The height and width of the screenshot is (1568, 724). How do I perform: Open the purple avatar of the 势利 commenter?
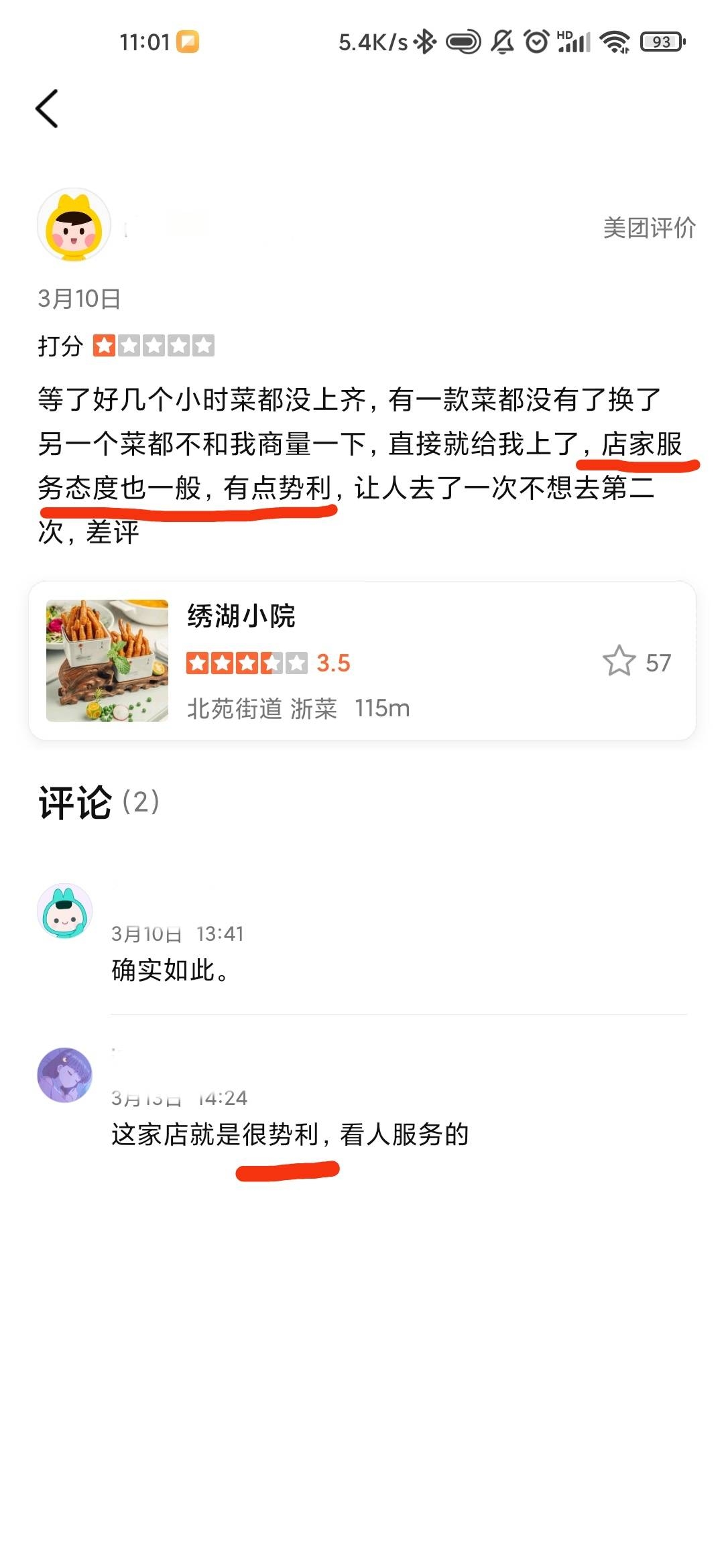click(x=64, y=1074)
